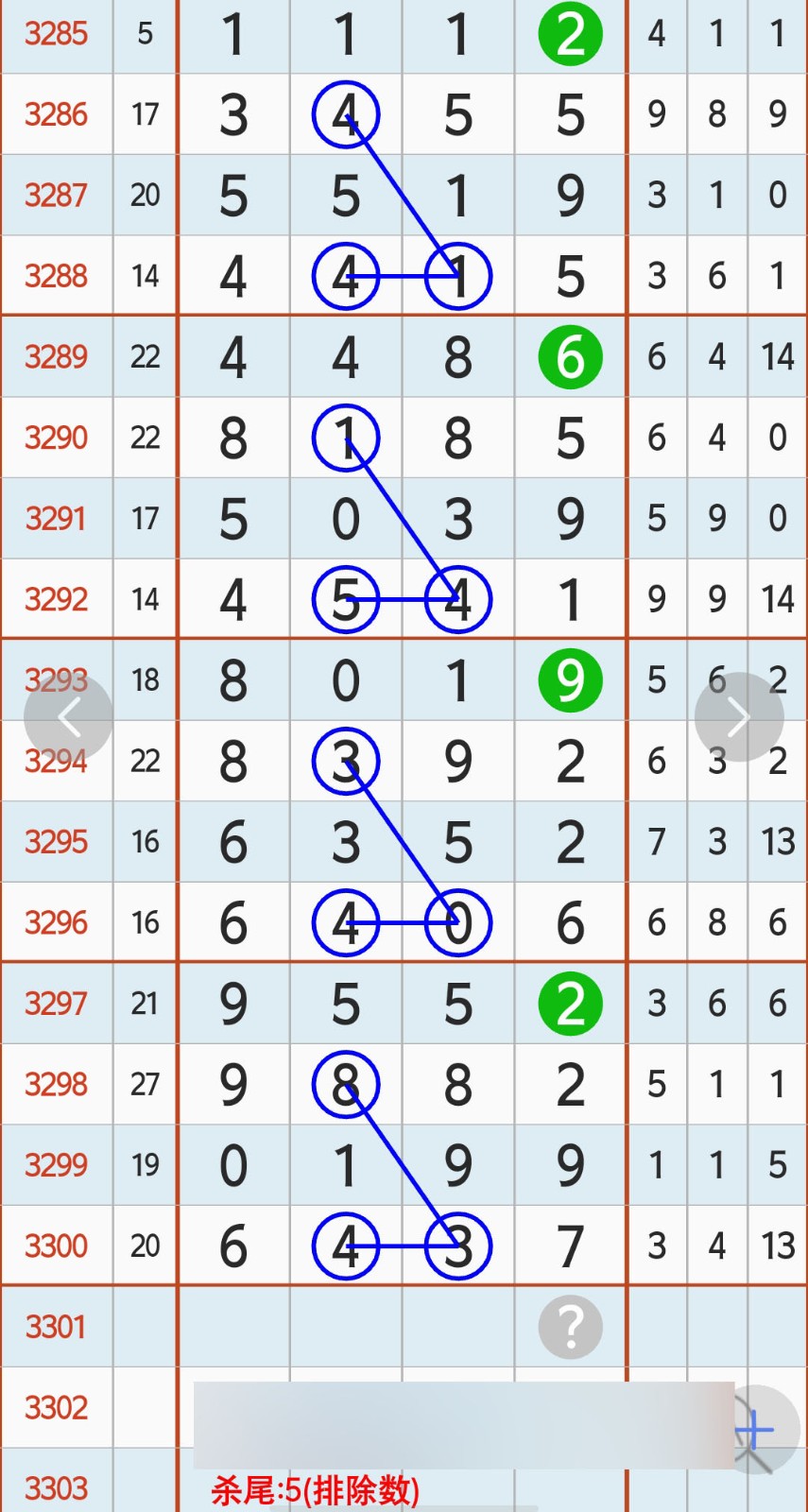The width and height of the screenshot is (808, 1512).
Task: Go to the next image
Action: tap(739, 717)
